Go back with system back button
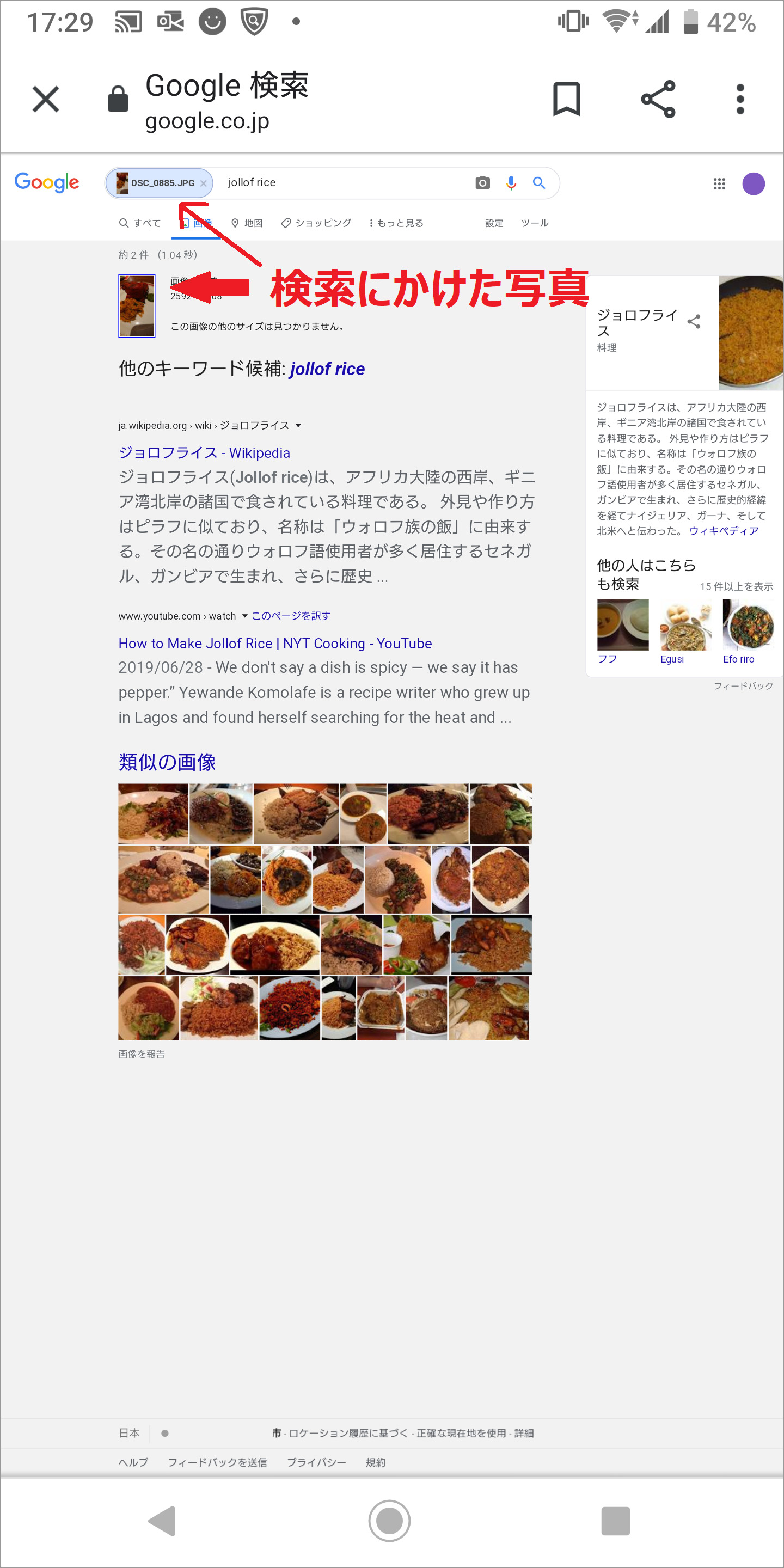The image size is (784, 1568). (162, 1521)
